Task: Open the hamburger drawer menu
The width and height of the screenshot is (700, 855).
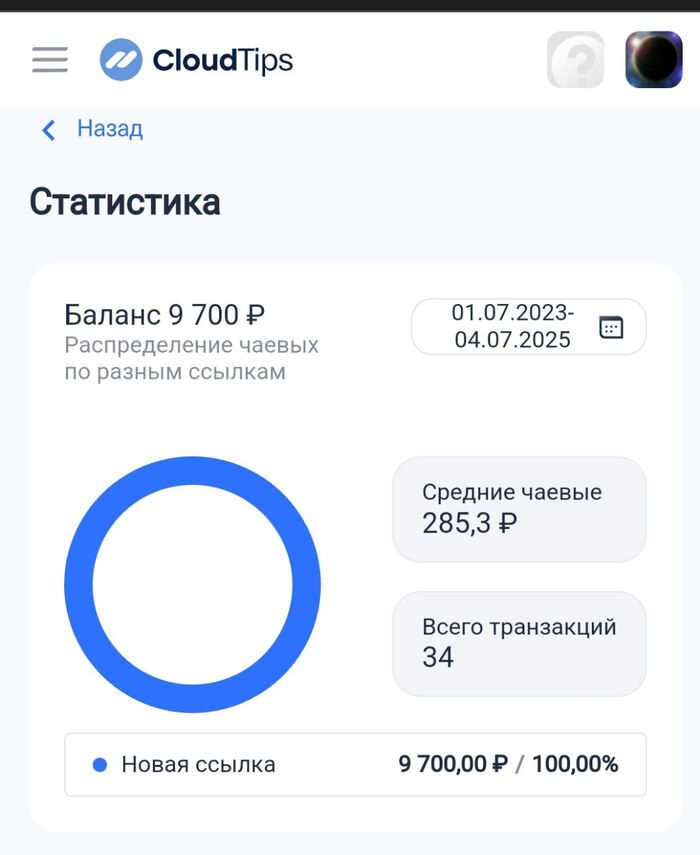Action: [x=50, y=60]
